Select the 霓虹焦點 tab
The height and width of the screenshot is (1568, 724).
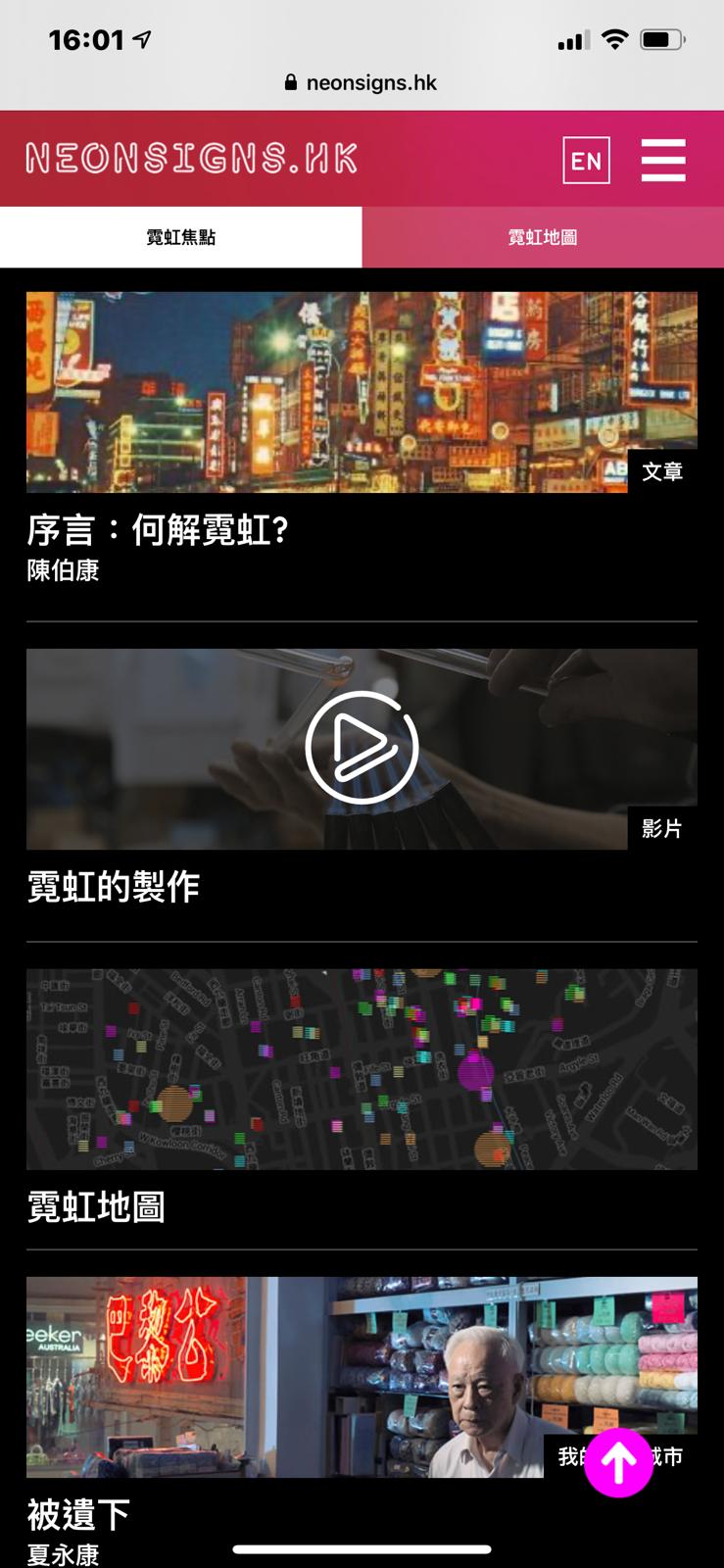181,237
